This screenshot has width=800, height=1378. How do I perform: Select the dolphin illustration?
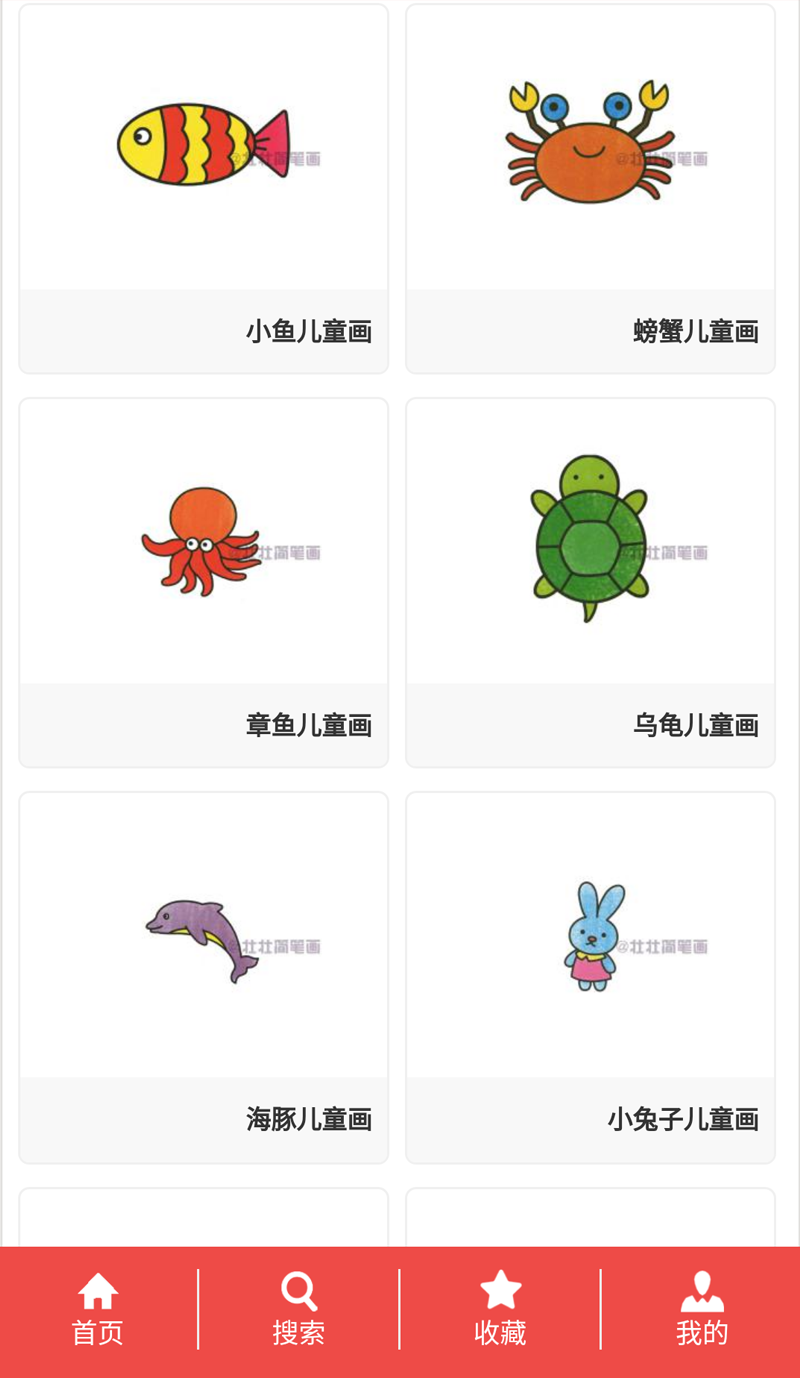(200, 935)
